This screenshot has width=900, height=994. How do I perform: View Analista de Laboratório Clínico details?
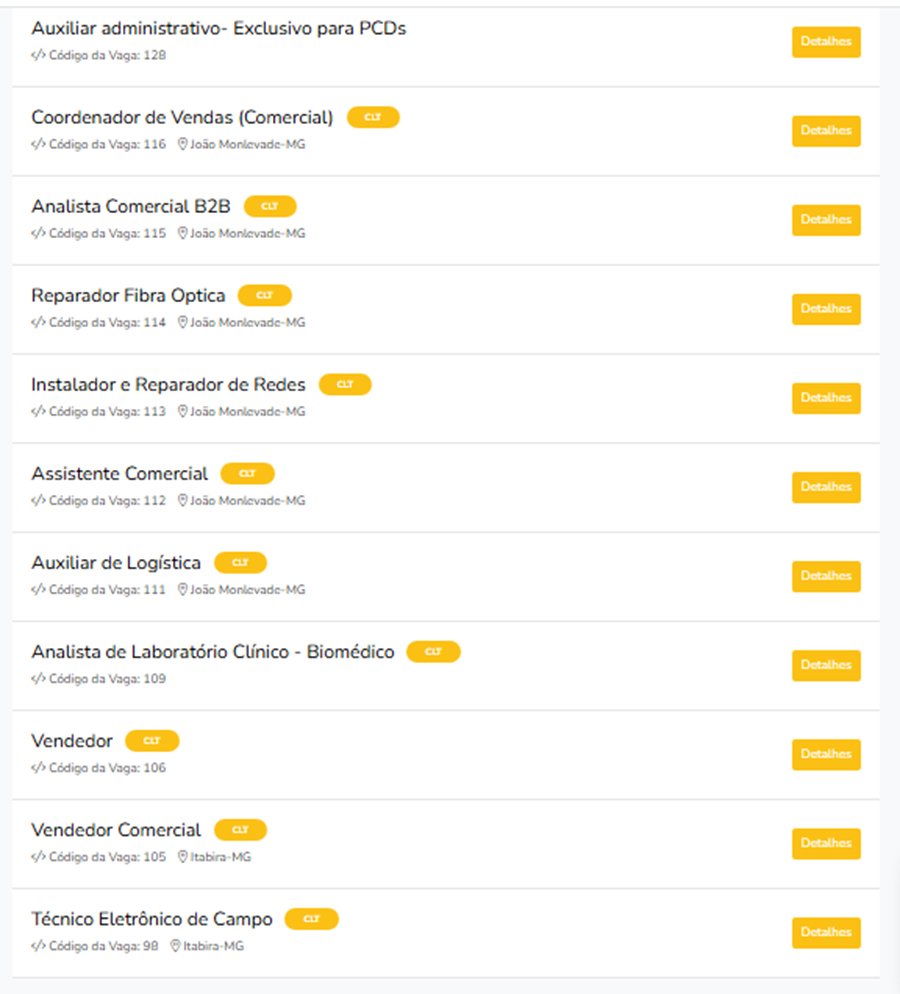(x=826, y=665)
